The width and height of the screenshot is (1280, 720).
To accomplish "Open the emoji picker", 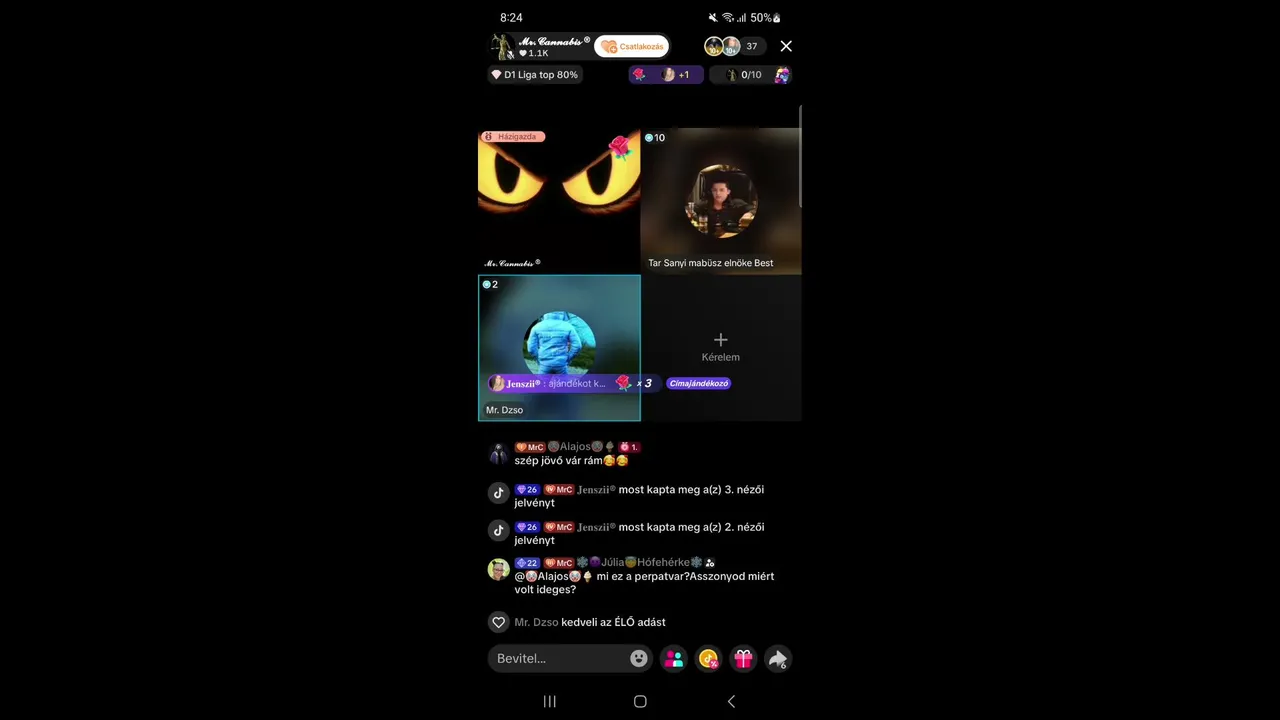I will [639, 658].
